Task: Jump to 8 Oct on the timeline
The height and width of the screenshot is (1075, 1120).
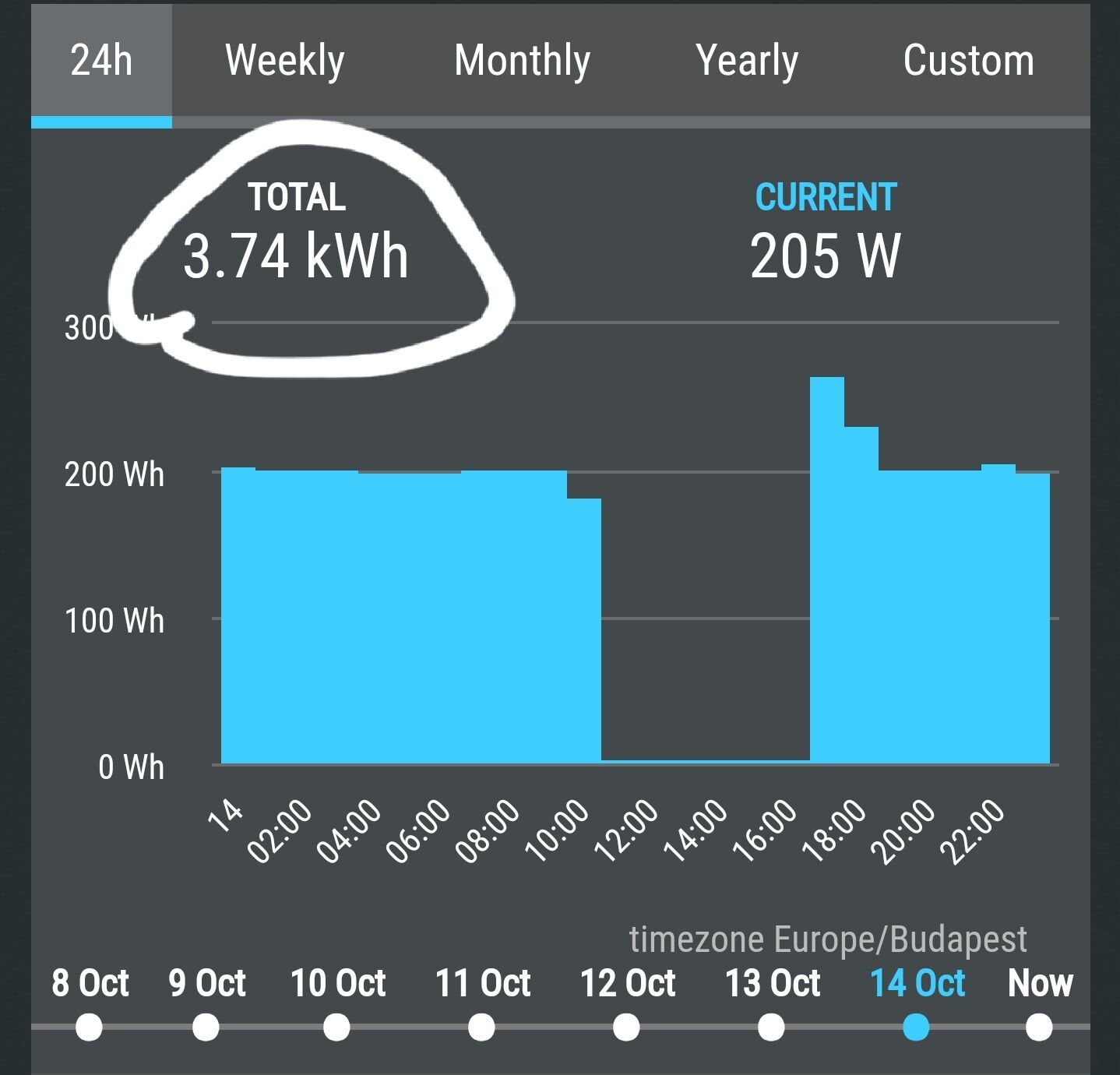Action: tap(89, 1027)
